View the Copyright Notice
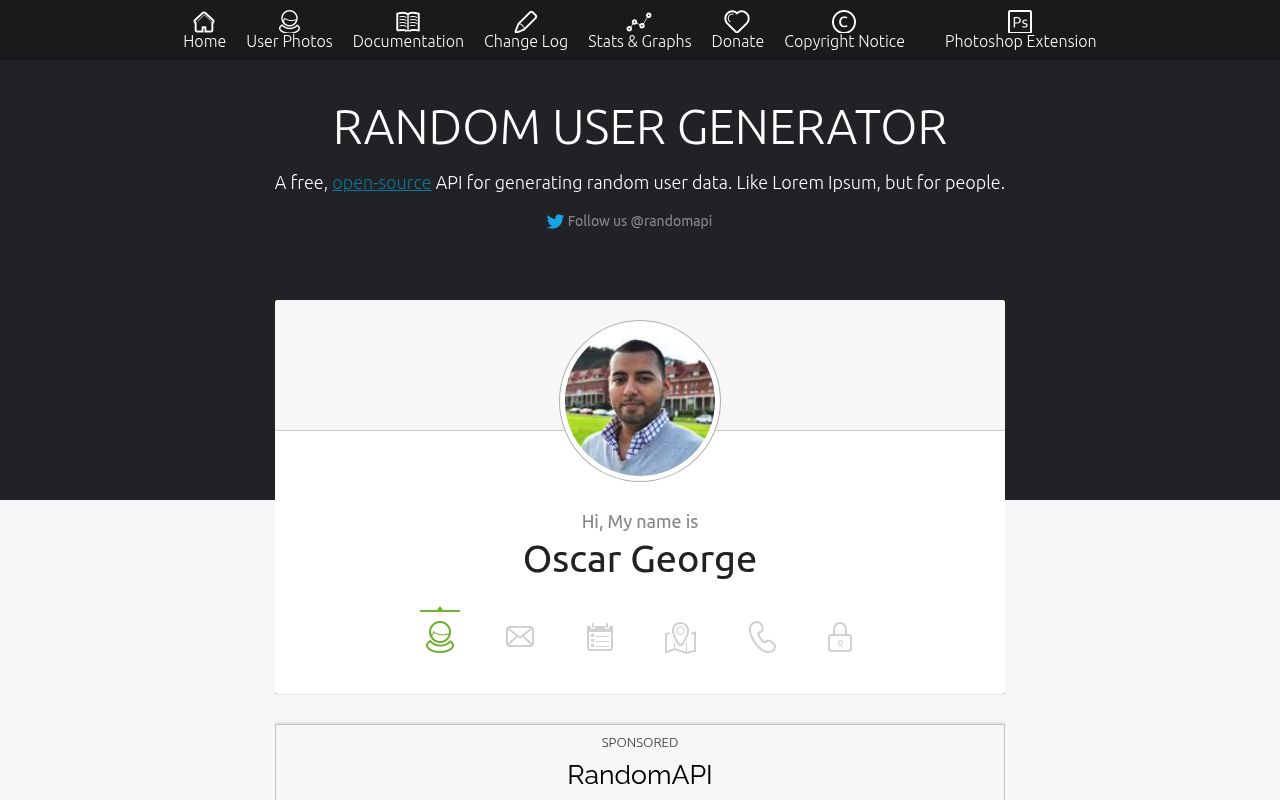Image resolution: width=1280 pixels, height=800 pixels. click(844, 30)
